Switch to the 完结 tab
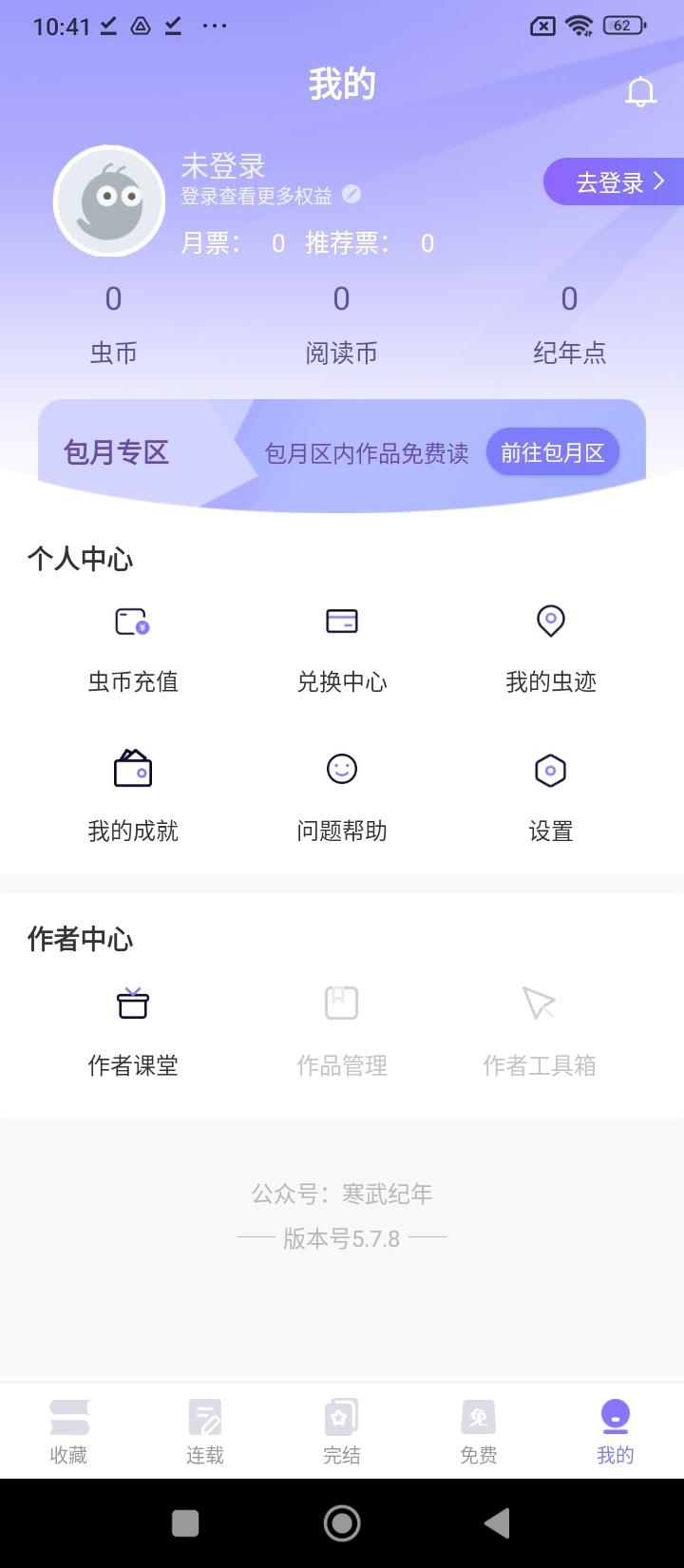Screen dimensions: 684x1568 (342, 1431)
